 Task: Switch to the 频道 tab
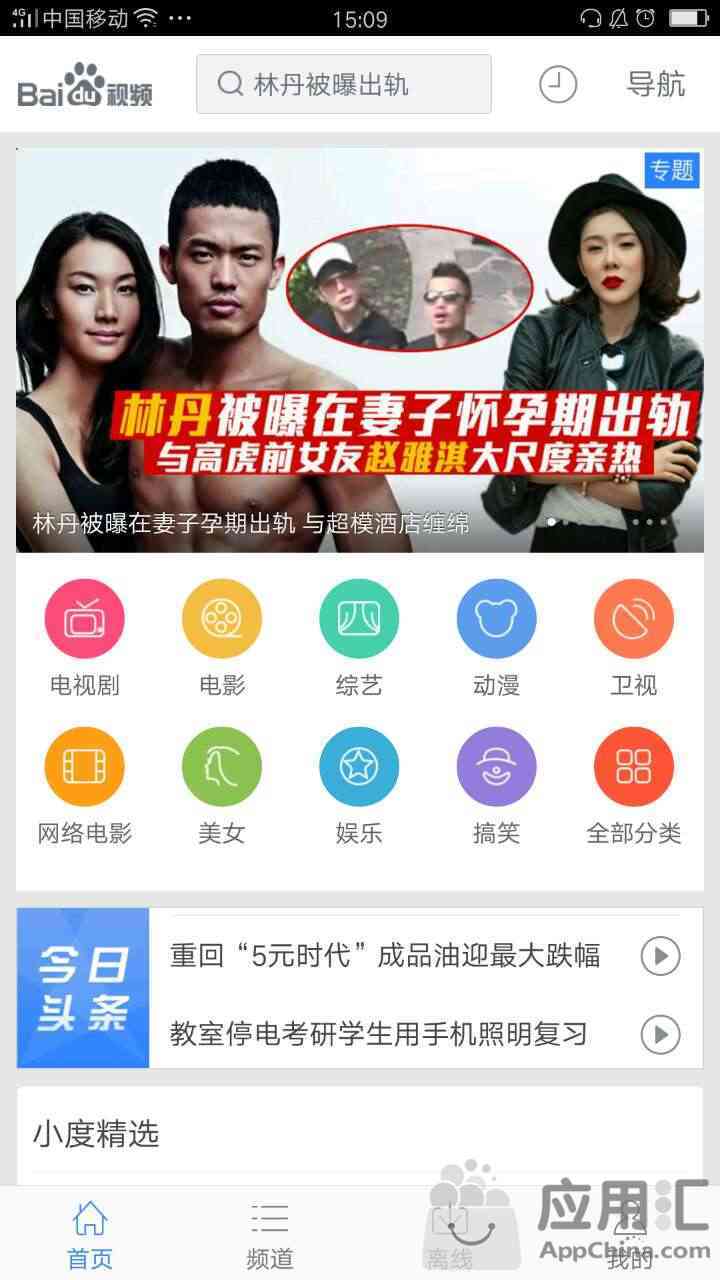tap(270, 1235)
